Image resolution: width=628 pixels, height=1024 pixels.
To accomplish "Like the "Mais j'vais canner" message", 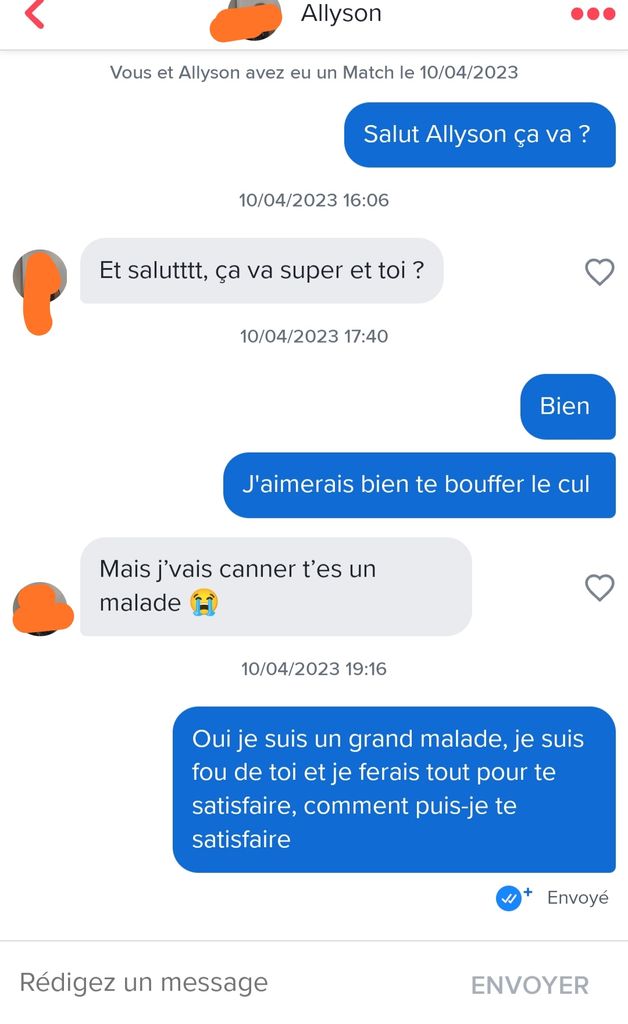I will pos(599,587).
